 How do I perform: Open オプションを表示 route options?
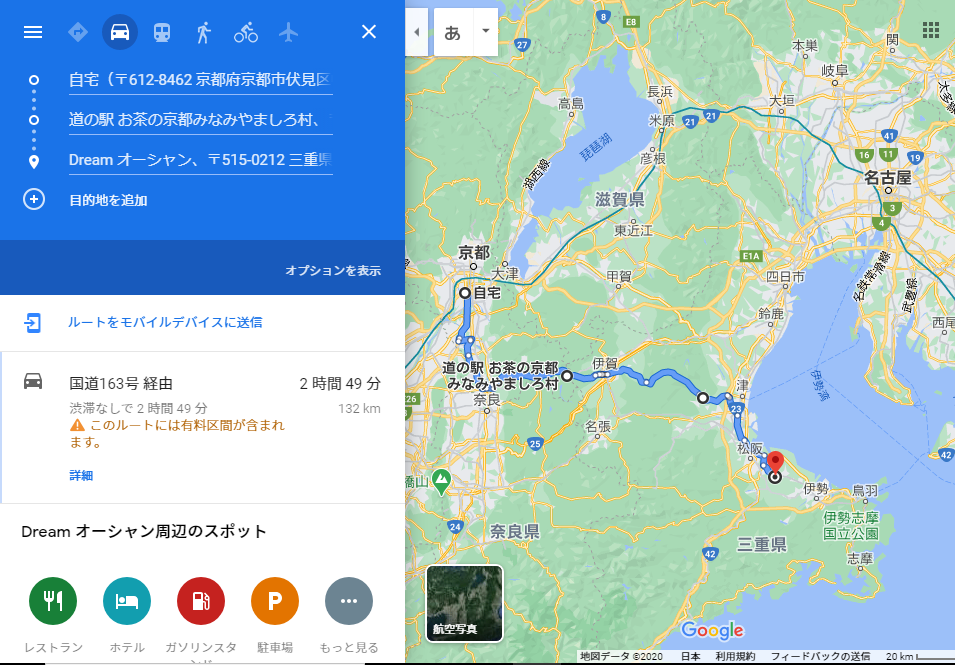[x=332, y=270]
